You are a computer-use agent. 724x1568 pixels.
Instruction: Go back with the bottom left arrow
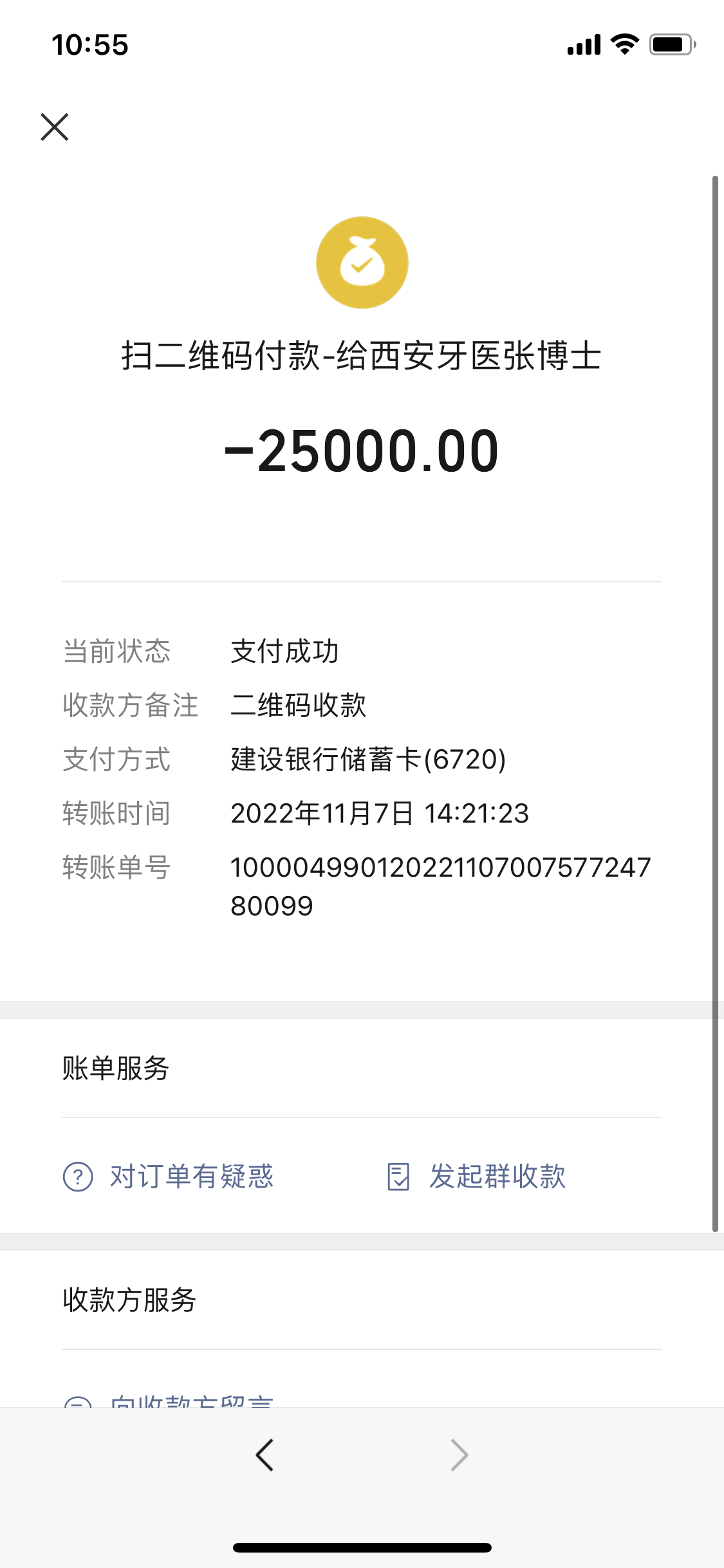coord(265,1455)
